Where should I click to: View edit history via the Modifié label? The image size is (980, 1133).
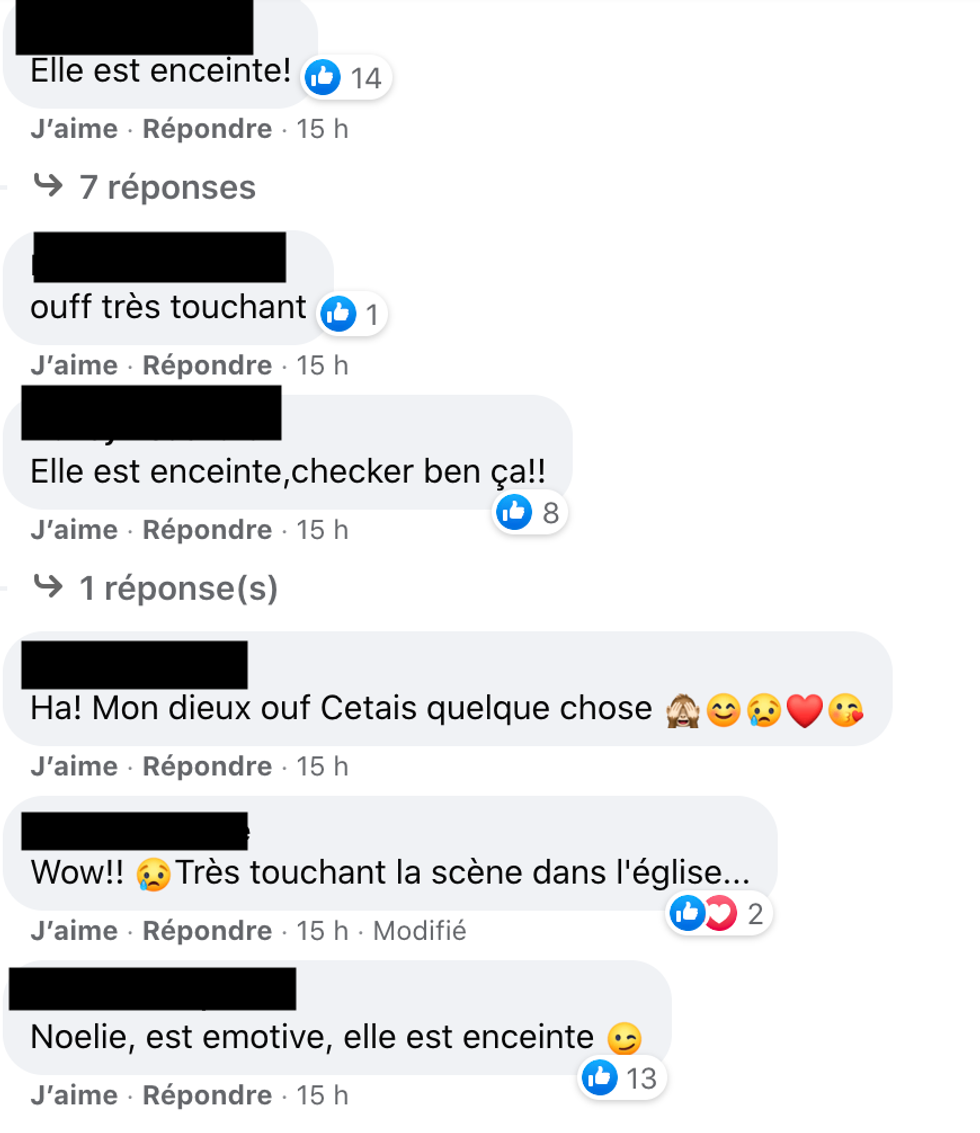(x=419, y=931)
